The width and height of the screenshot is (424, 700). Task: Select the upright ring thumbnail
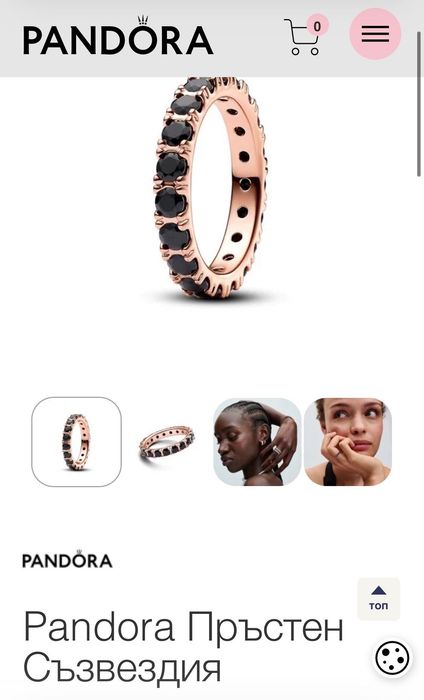pyautogui.click(x=76, y=442)
